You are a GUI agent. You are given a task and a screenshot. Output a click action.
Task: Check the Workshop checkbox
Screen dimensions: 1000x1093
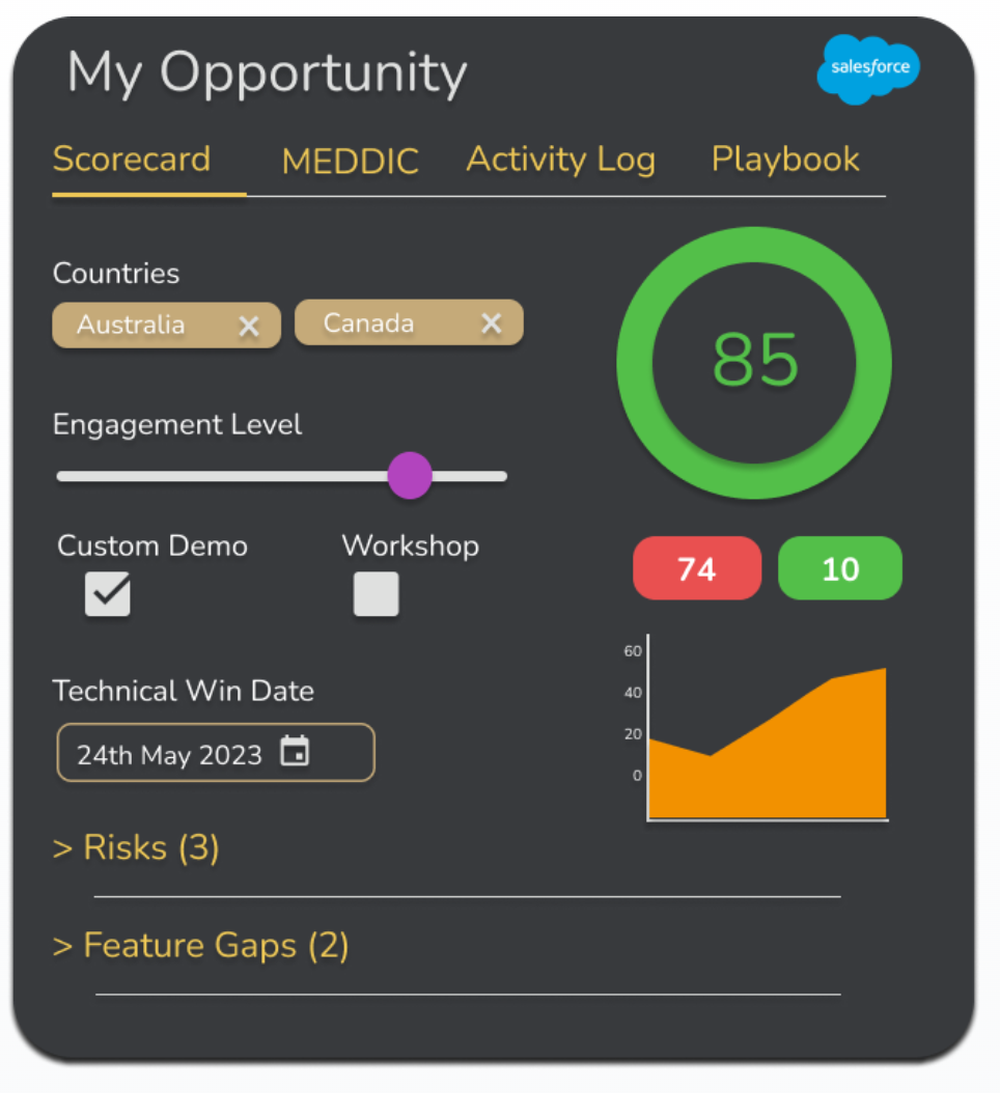[x=376, y=594]
